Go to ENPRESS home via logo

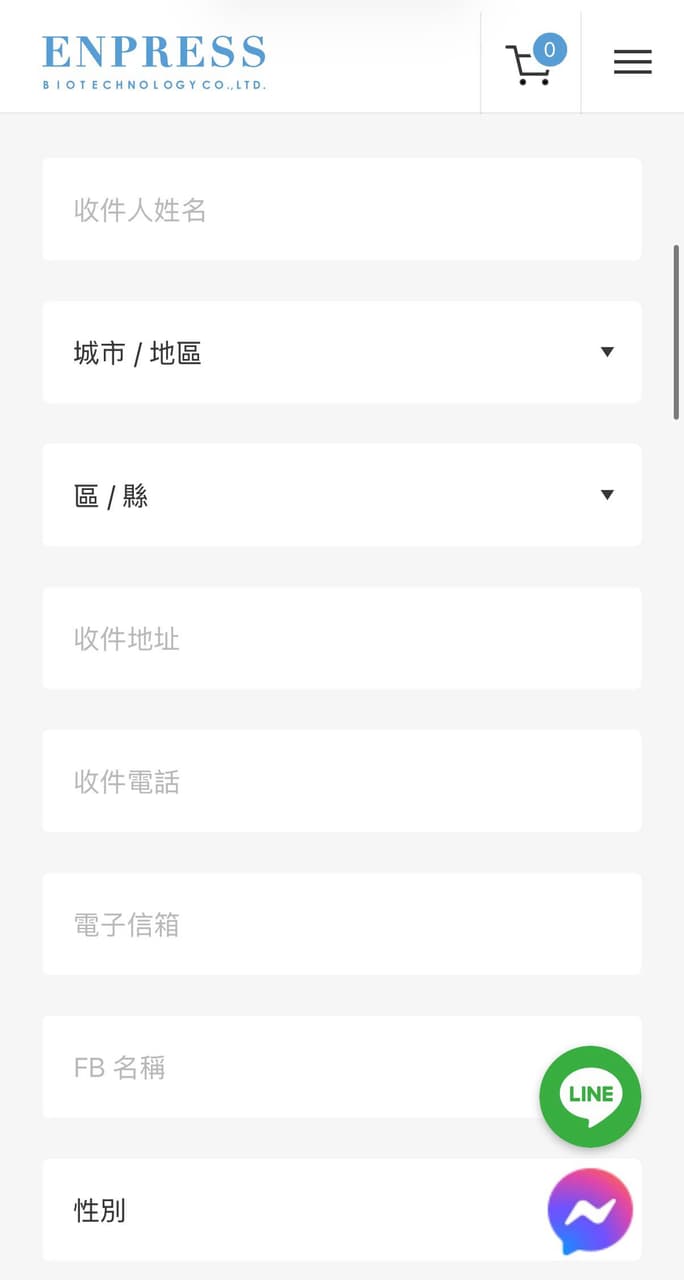[x=154, y=62]
